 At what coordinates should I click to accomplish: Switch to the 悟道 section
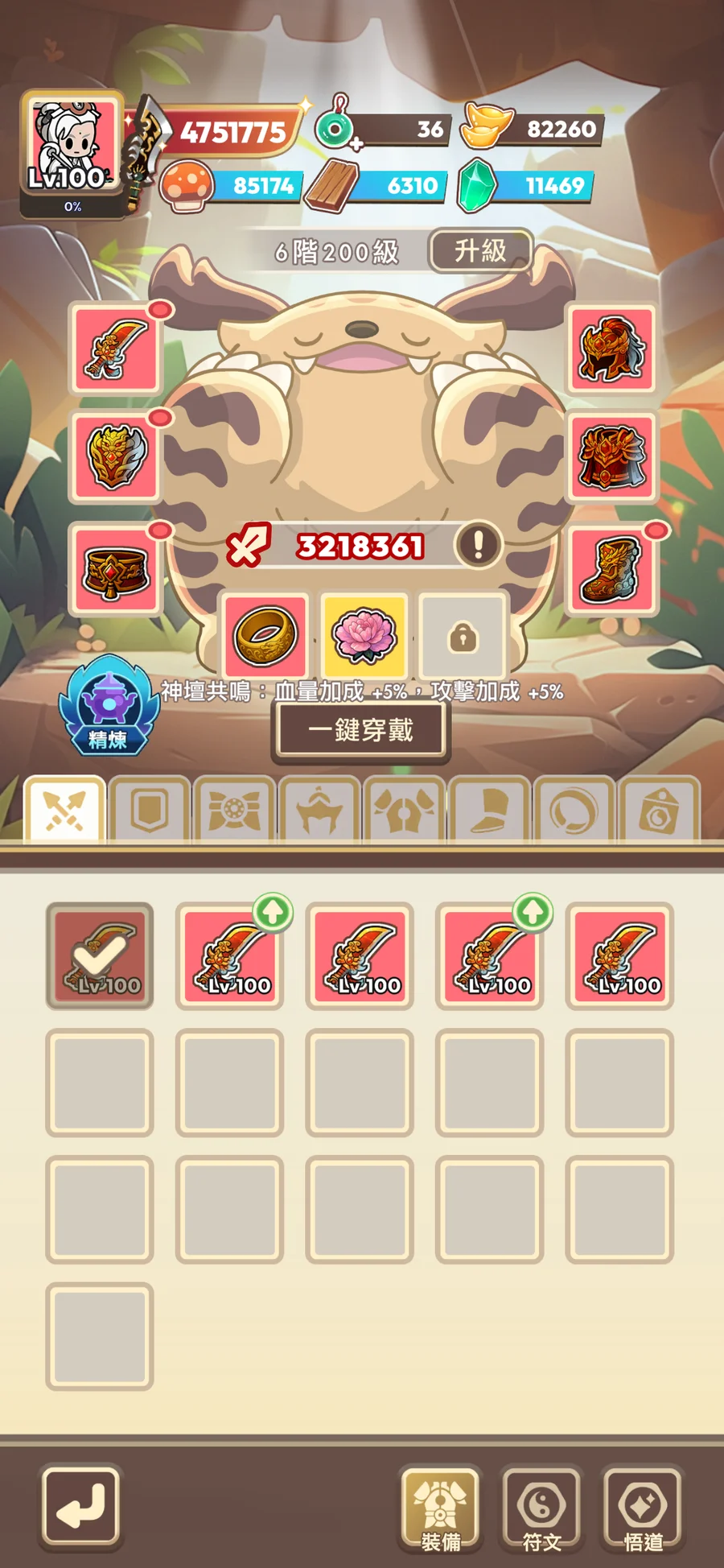[643, 1508]
